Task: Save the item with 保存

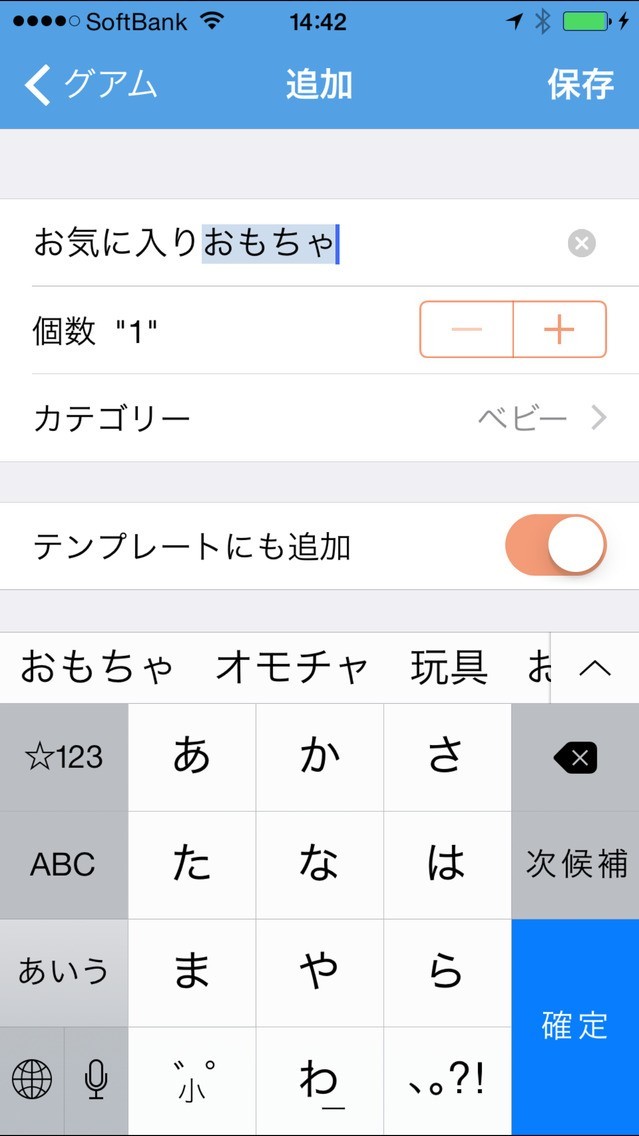Action: coord(580,85)
